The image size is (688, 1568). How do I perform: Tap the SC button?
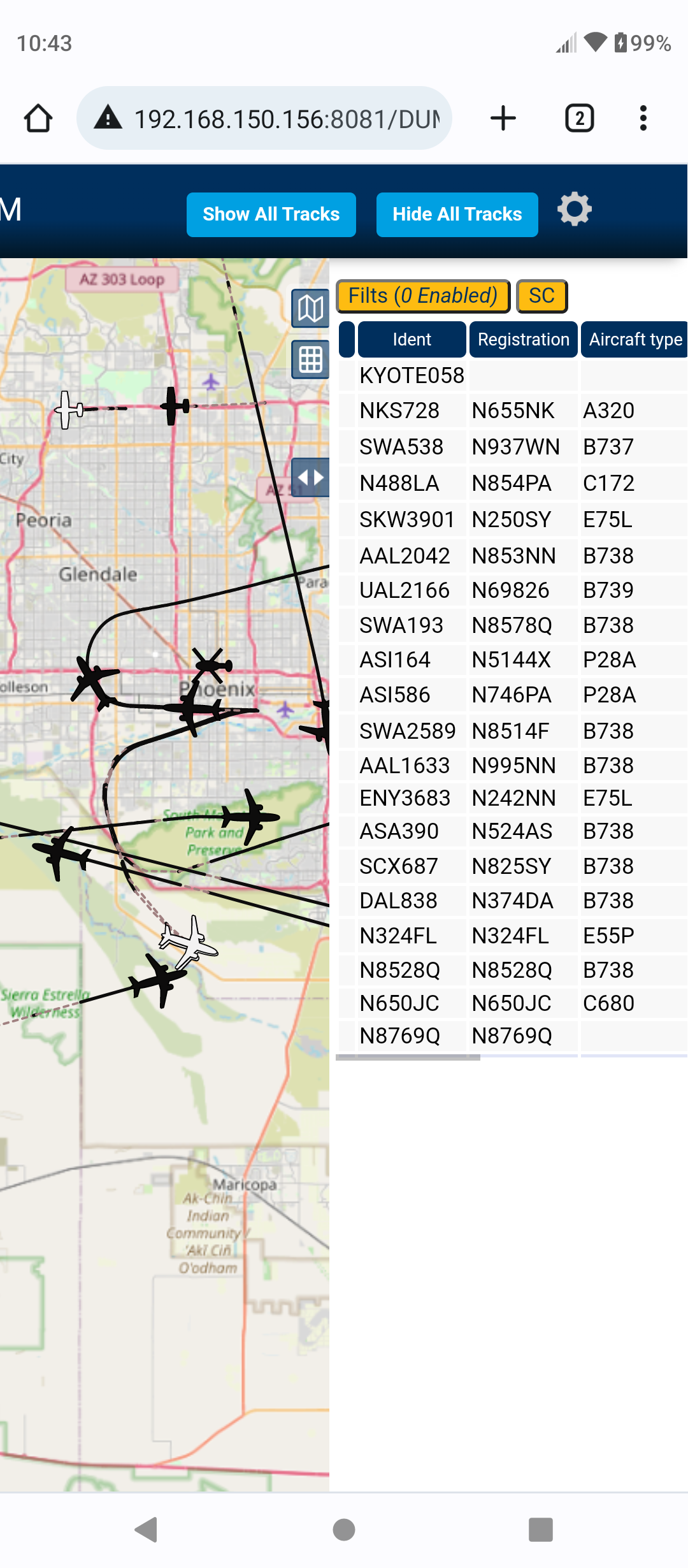tap(541, 296)
